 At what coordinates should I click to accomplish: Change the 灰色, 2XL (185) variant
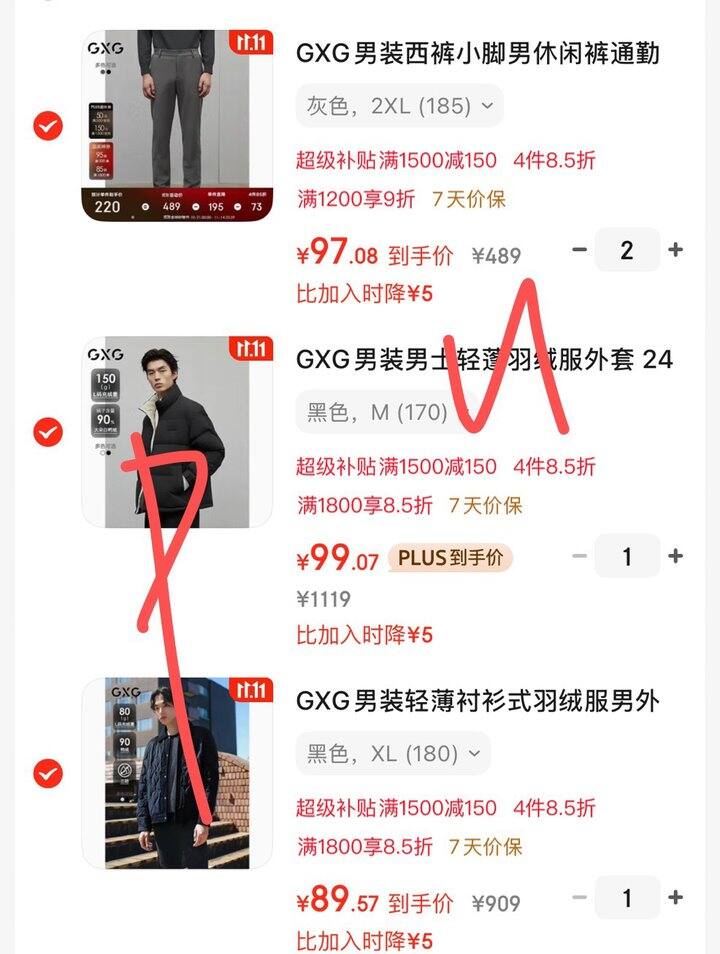(398, 106)
